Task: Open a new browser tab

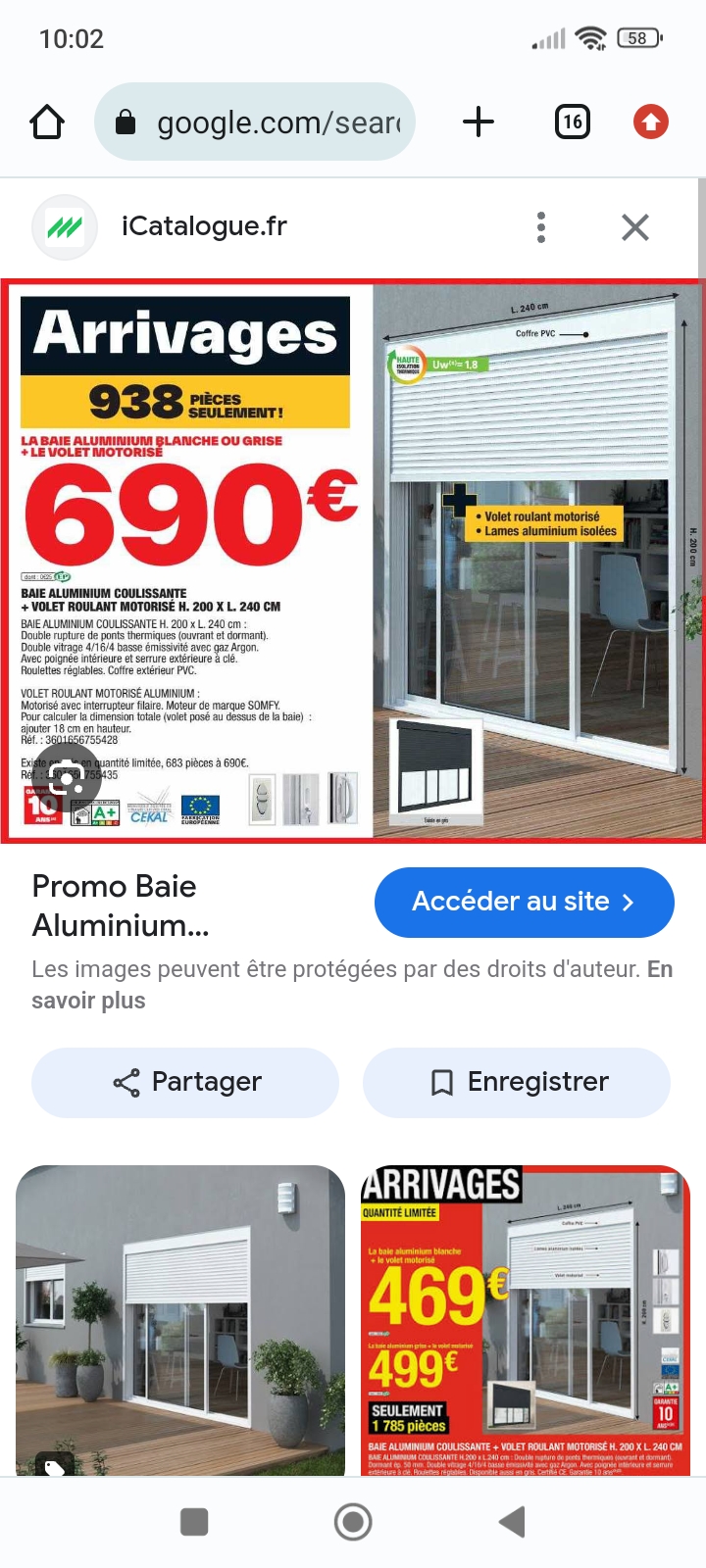Action: coord(478,122)
